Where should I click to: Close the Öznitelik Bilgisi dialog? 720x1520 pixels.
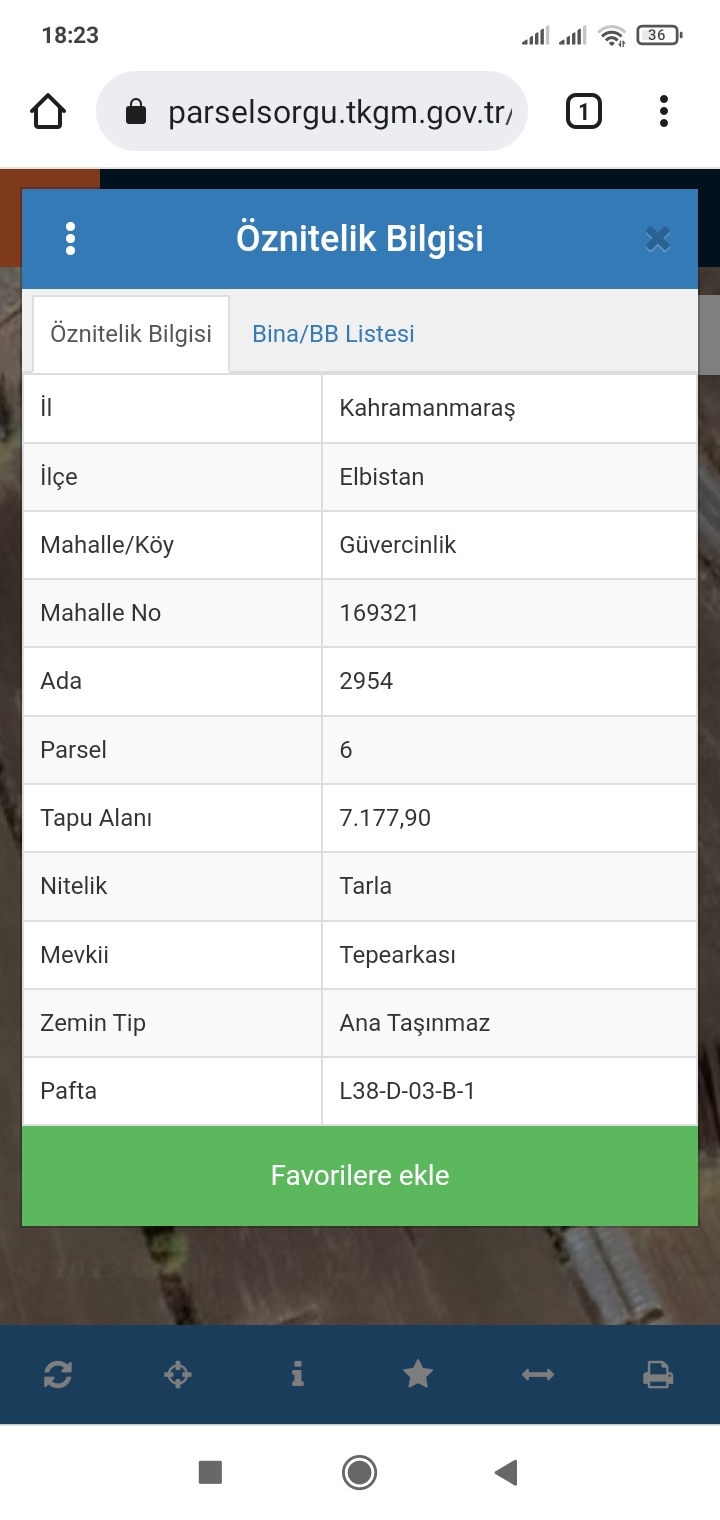[x=657, y=239]
